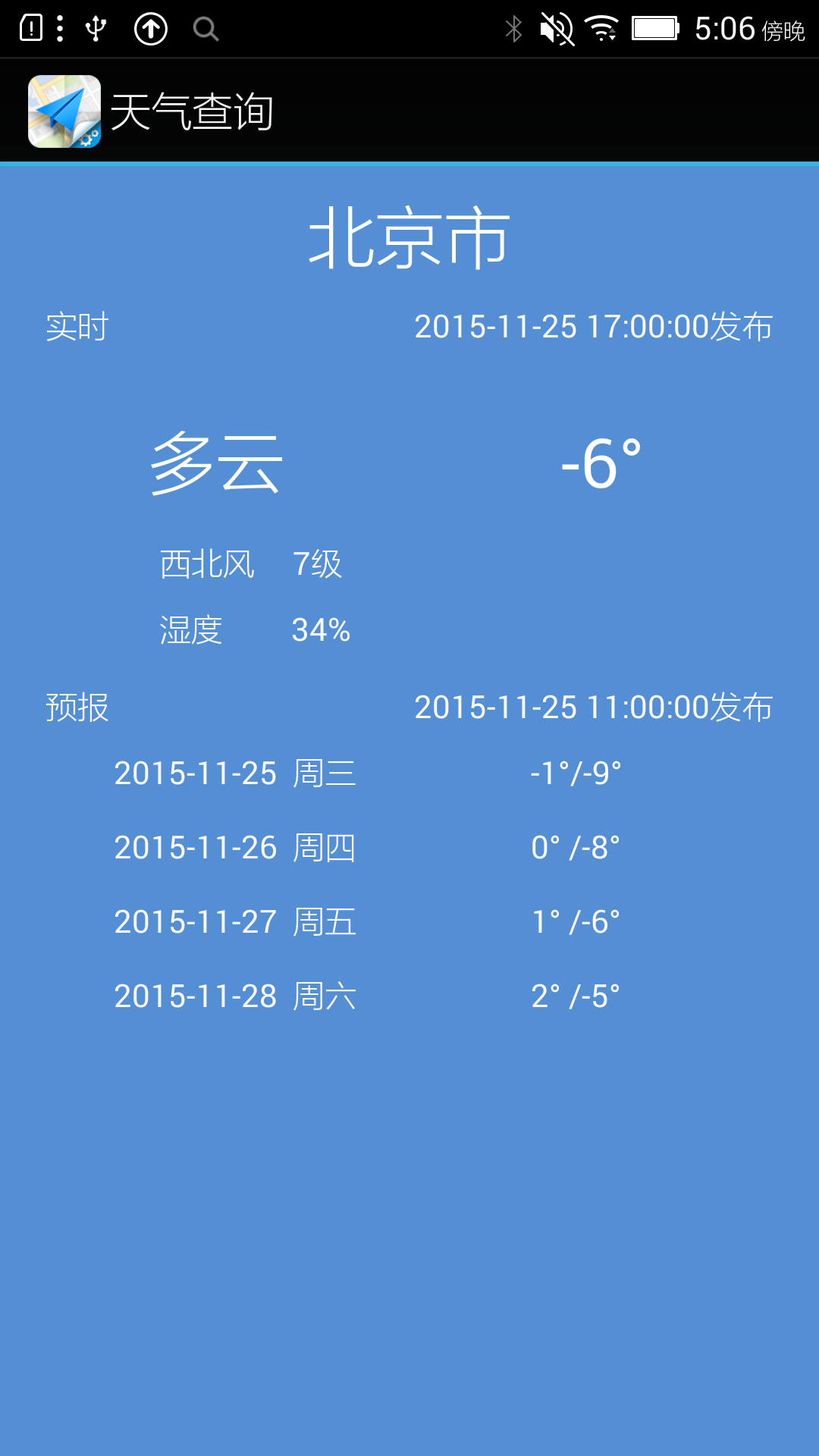Select the 预报 forecast section label
The image size is (819, 1456).
coord(76,709)
